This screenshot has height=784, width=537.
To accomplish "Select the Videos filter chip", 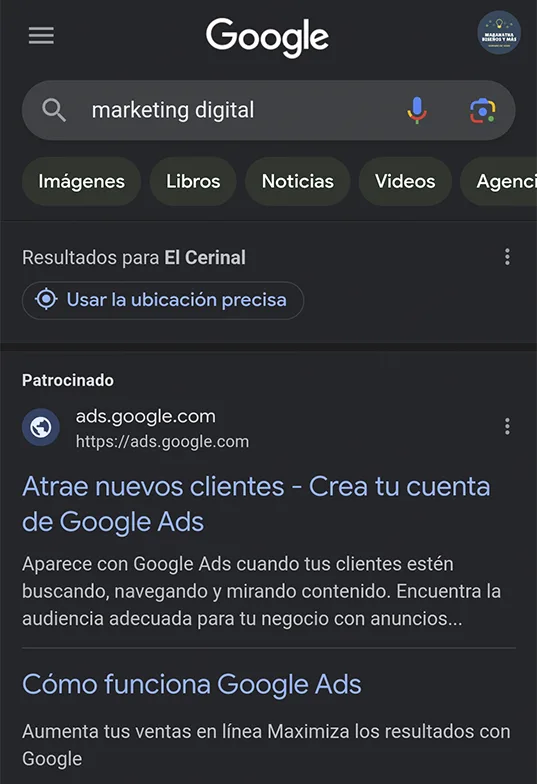I will click(x=405, y=181).
